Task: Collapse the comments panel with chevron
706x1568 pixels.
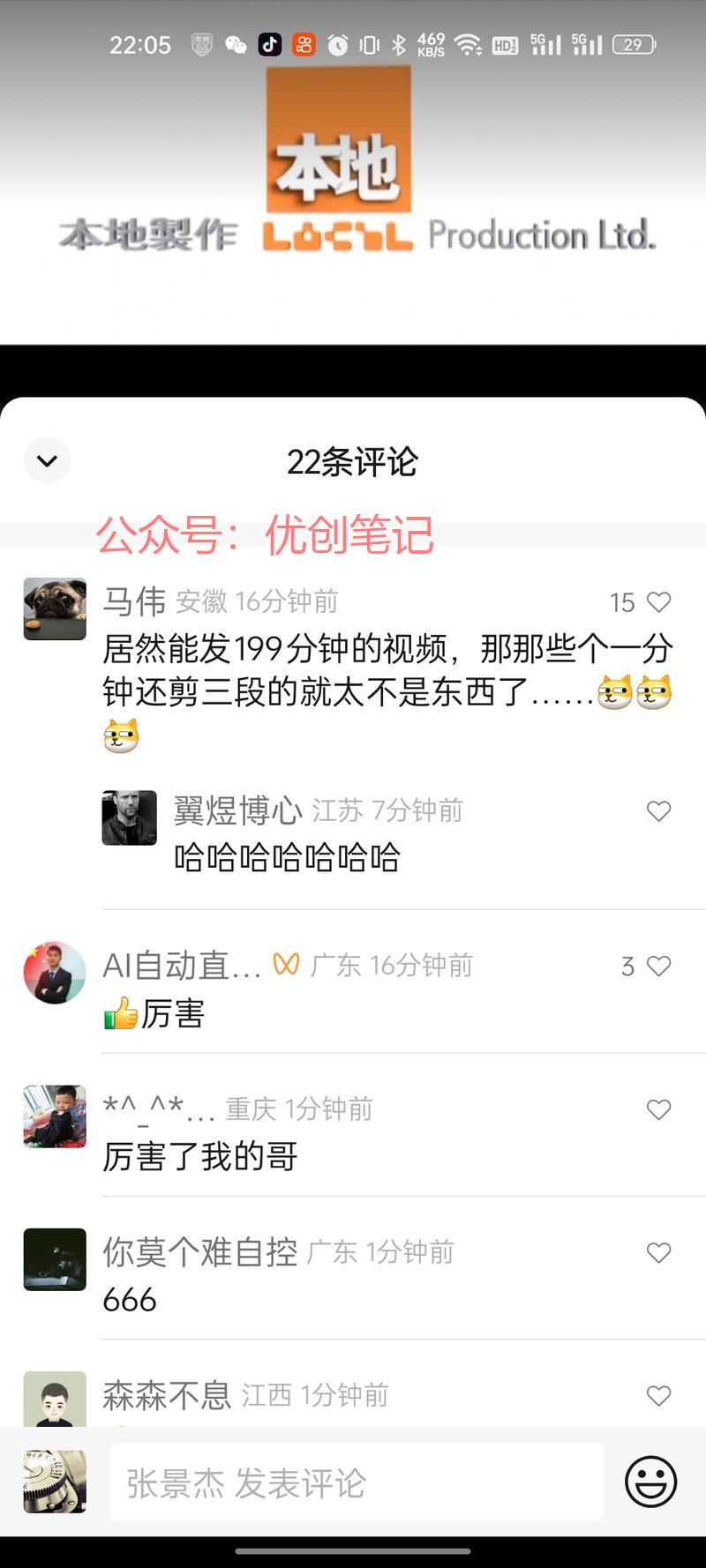Action: [x=47, y=460]
